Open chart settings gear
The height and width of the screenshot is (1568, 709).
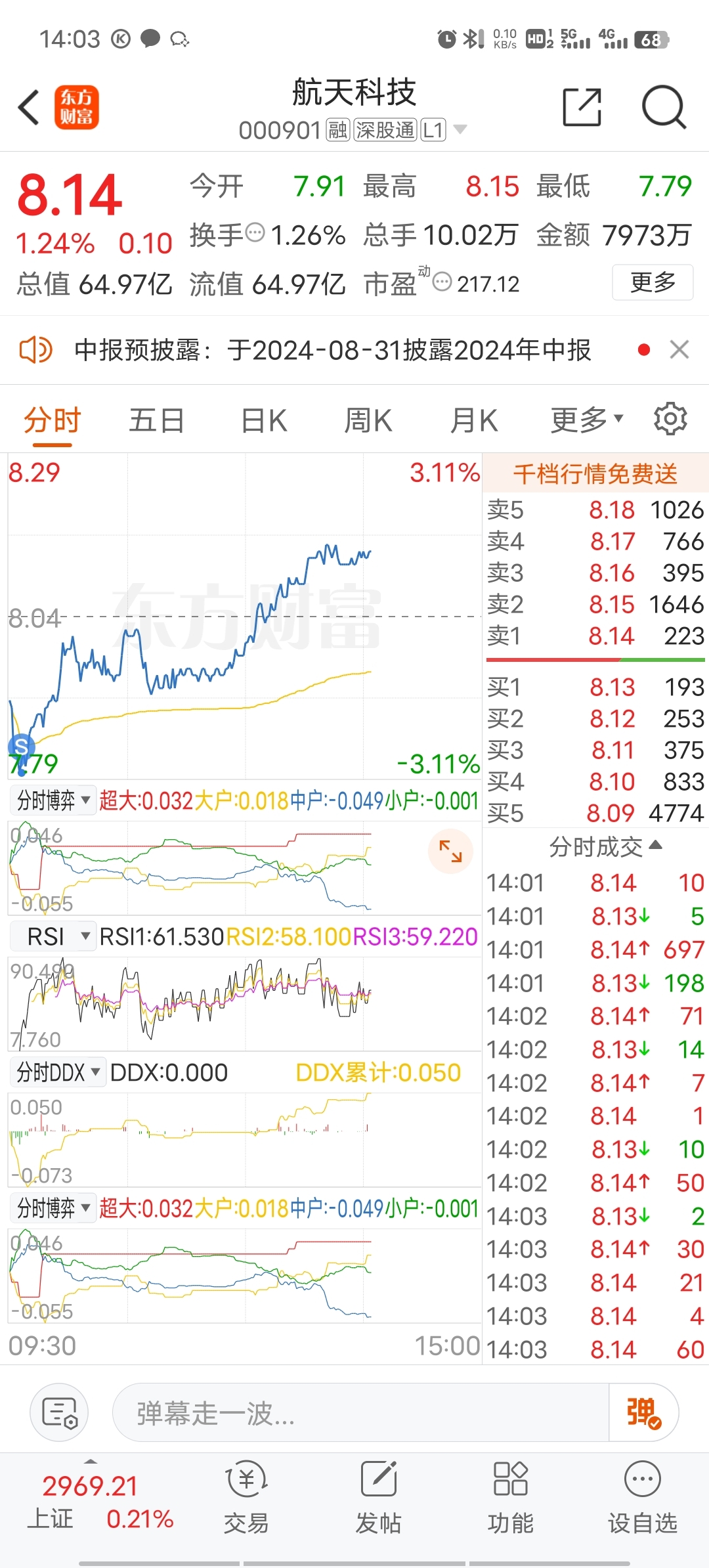(670, 419)
